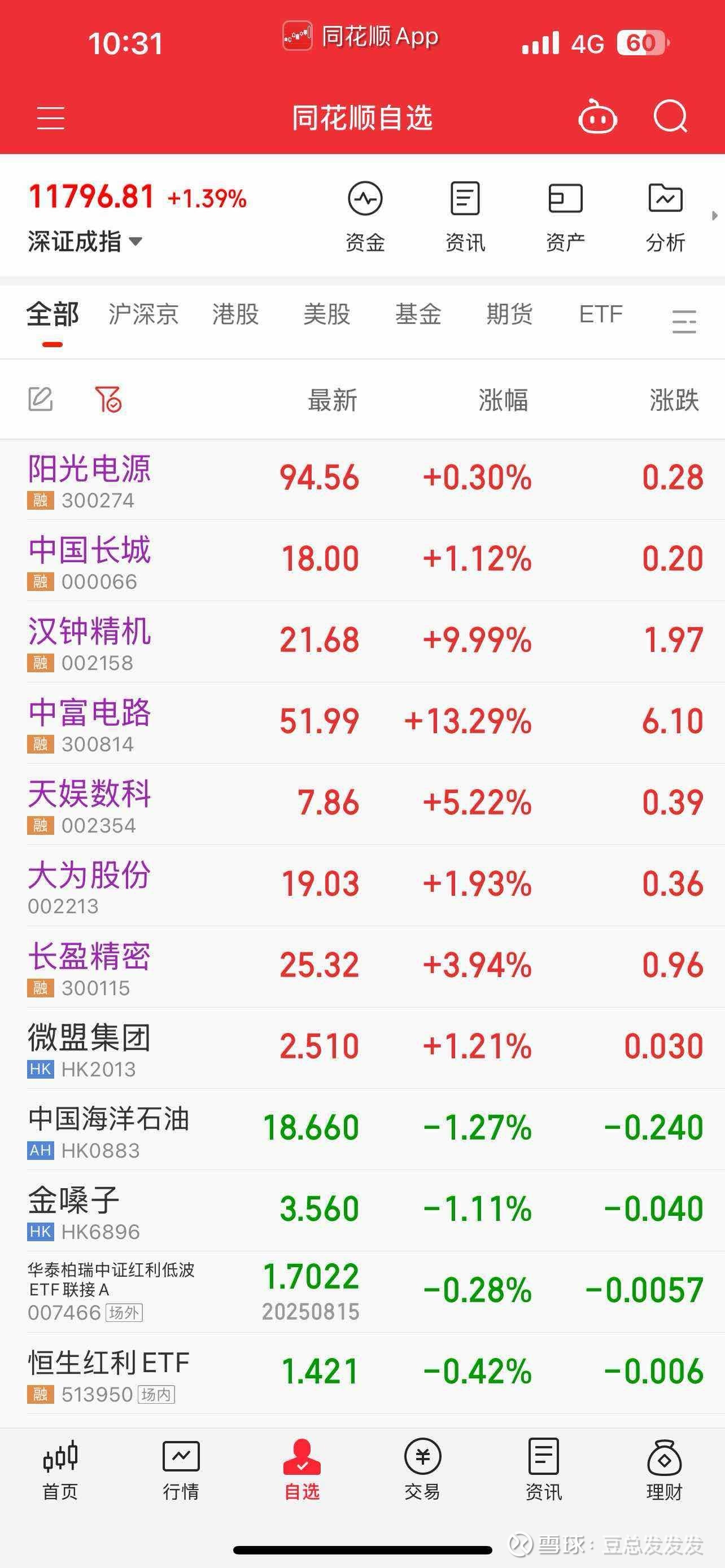This screenshot has width=725, height=1568.
Task: Switch to the 港股 tab
Action: point(235,315)
